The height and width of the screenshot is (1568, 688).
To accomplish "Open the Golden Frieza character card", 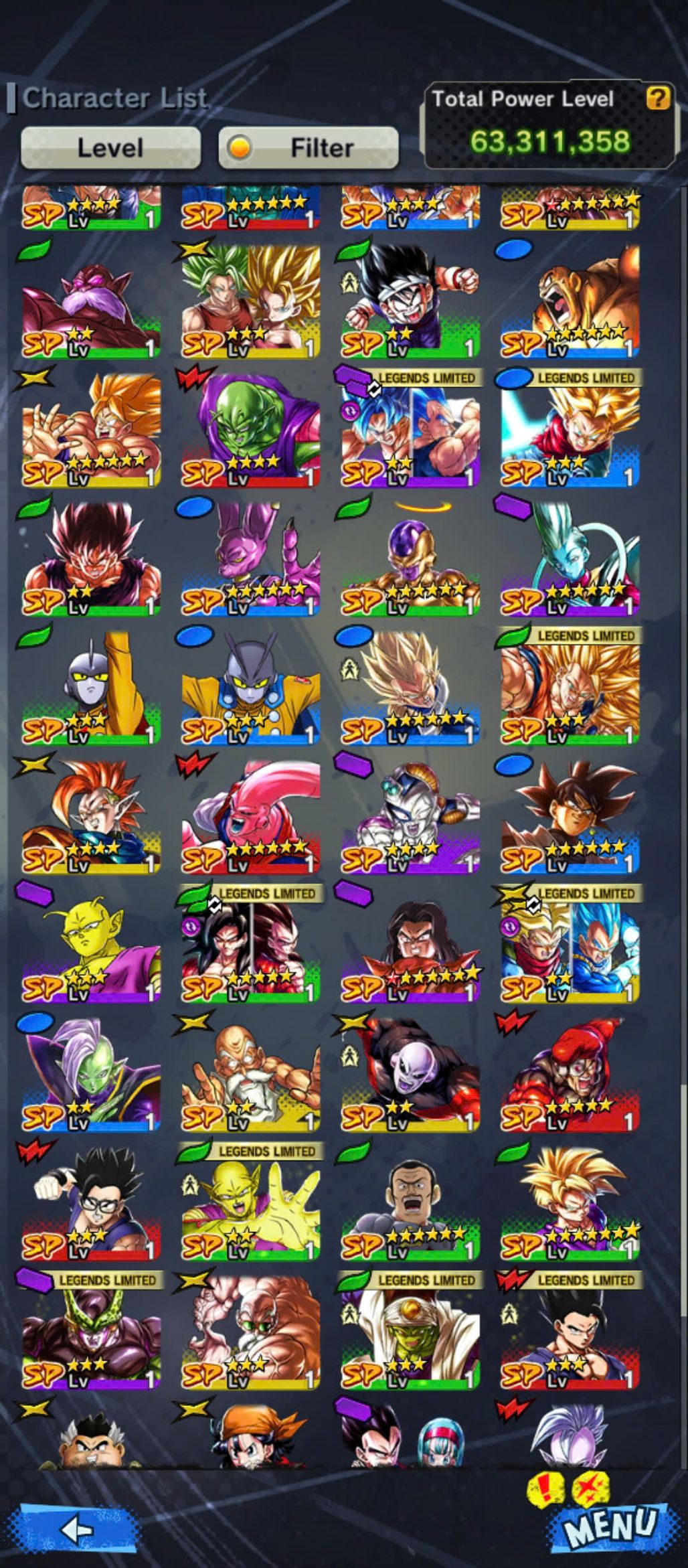I will 410,558.
